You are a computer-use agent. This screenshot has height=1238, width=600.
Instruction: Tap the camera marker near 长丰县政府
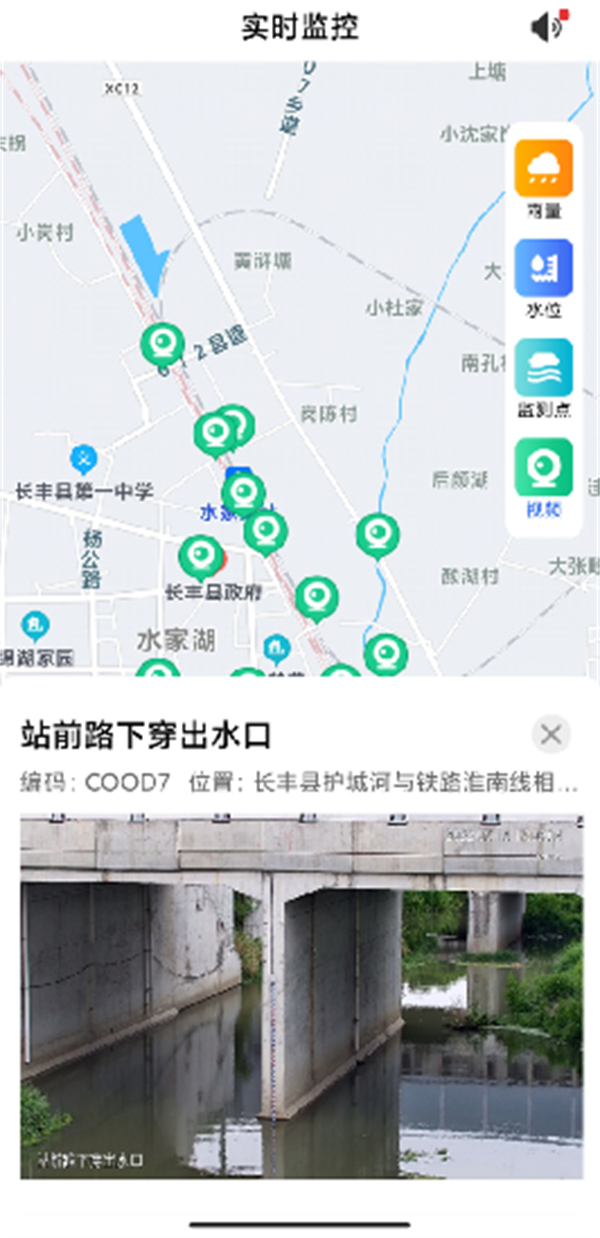(201, 557)
